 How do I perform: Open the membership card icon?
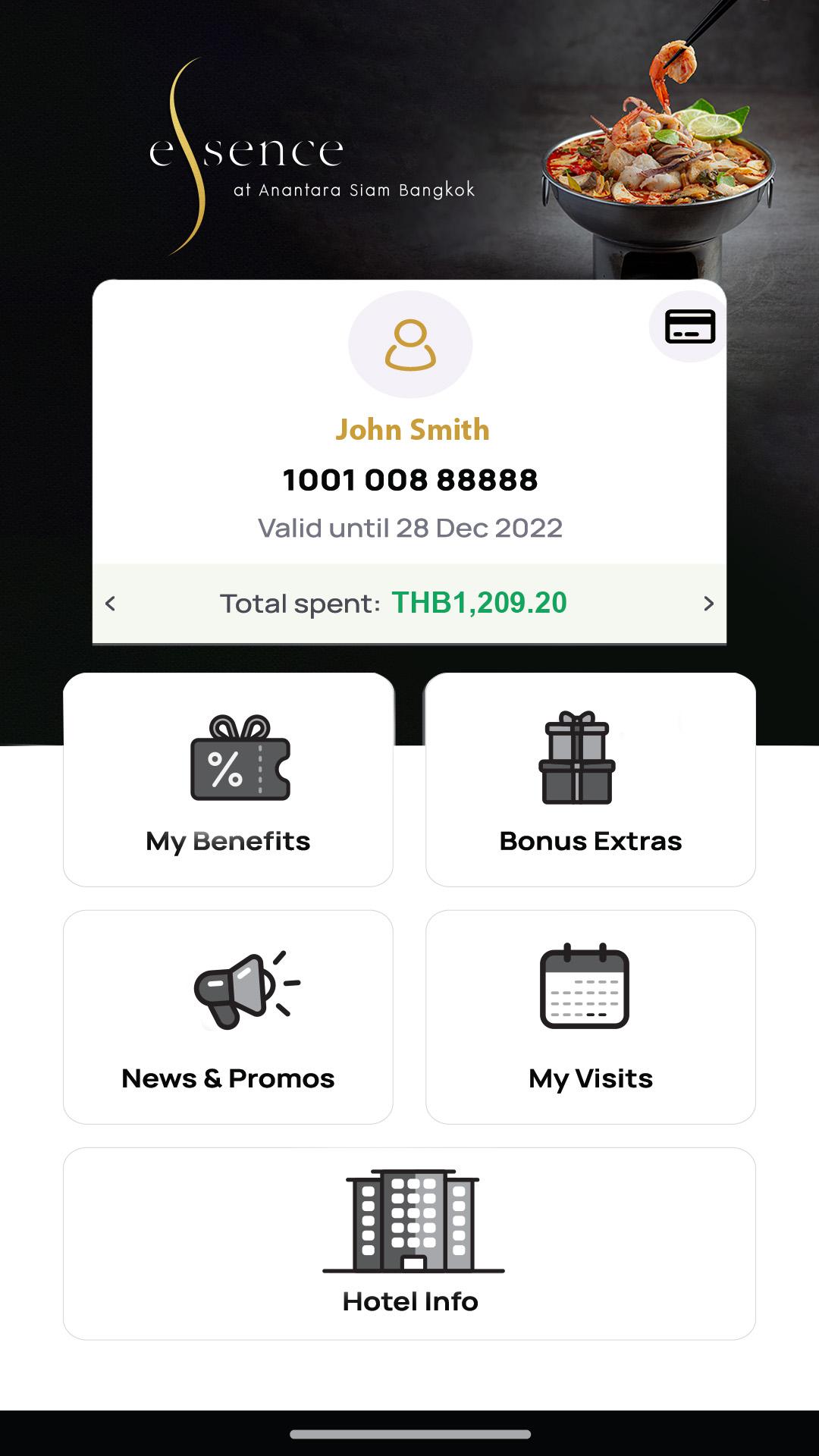click(x=689, y=326)
